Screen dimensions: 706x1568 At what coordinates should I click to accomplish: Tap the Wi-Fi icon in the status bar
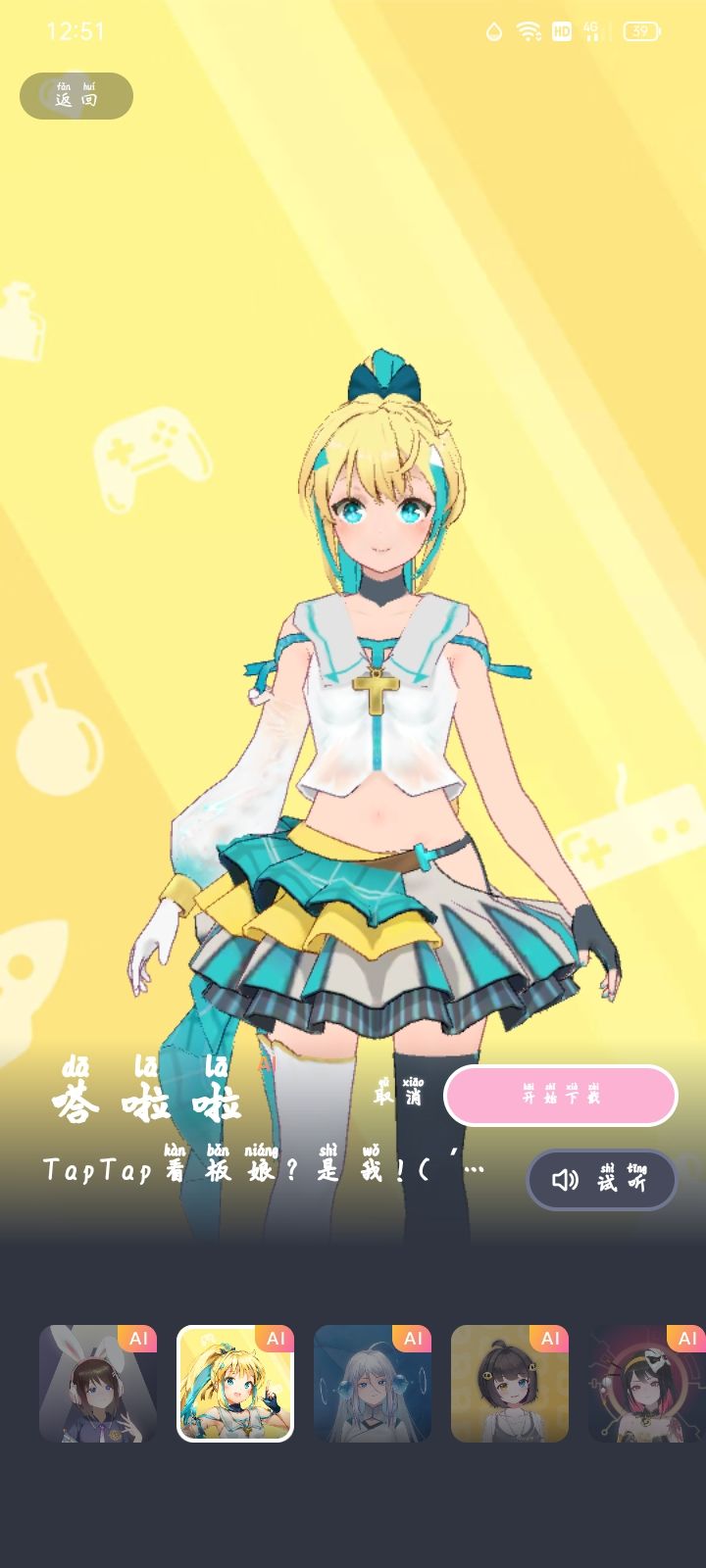[529, 32]
